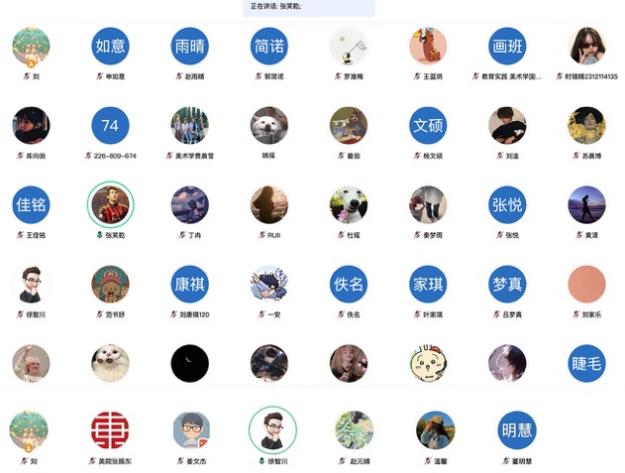Open the 佚名 participant tile

(x=349, y=284)
